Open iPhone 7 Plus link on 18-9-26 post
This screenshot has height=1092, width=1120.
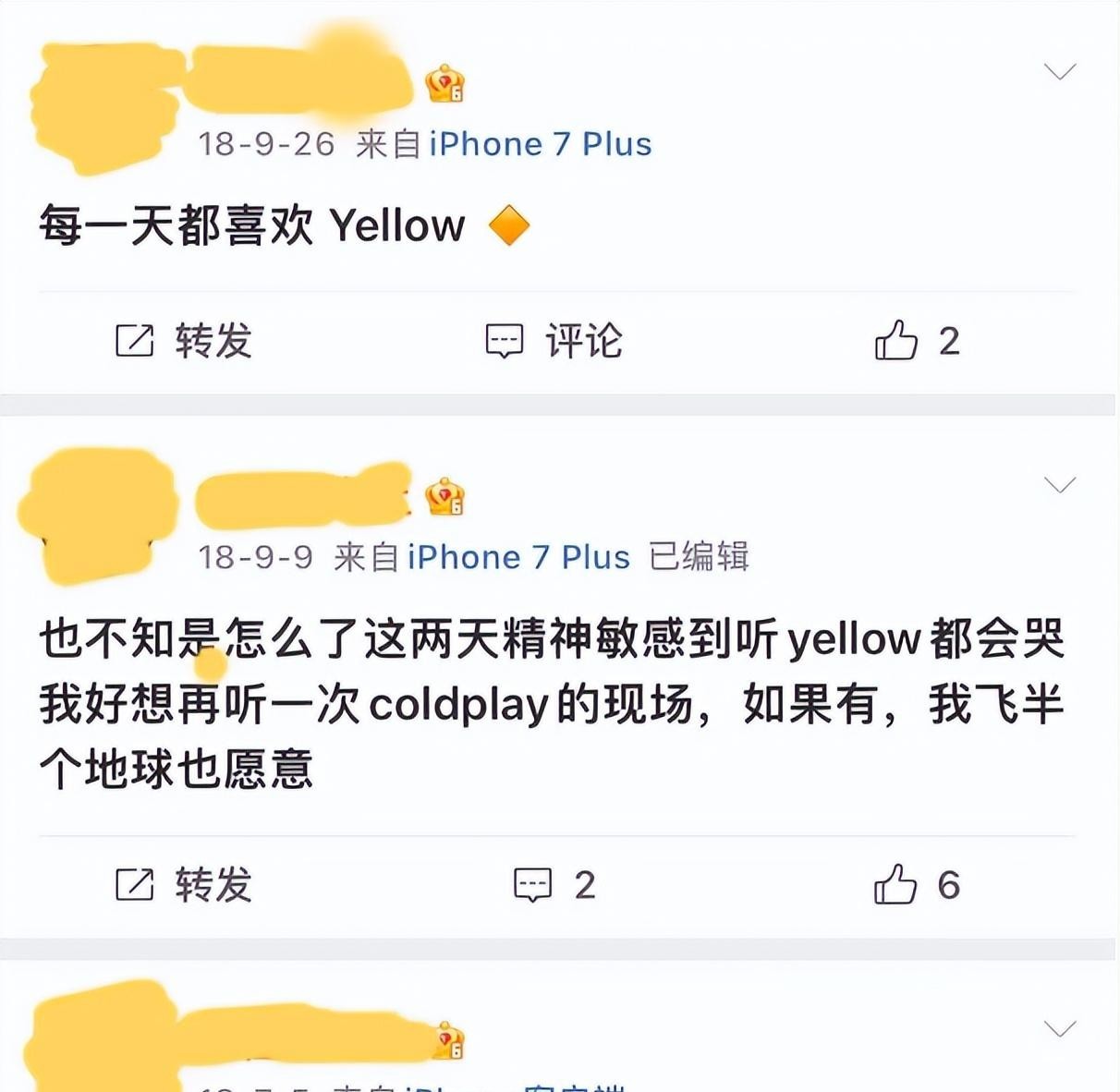point(541,144)
